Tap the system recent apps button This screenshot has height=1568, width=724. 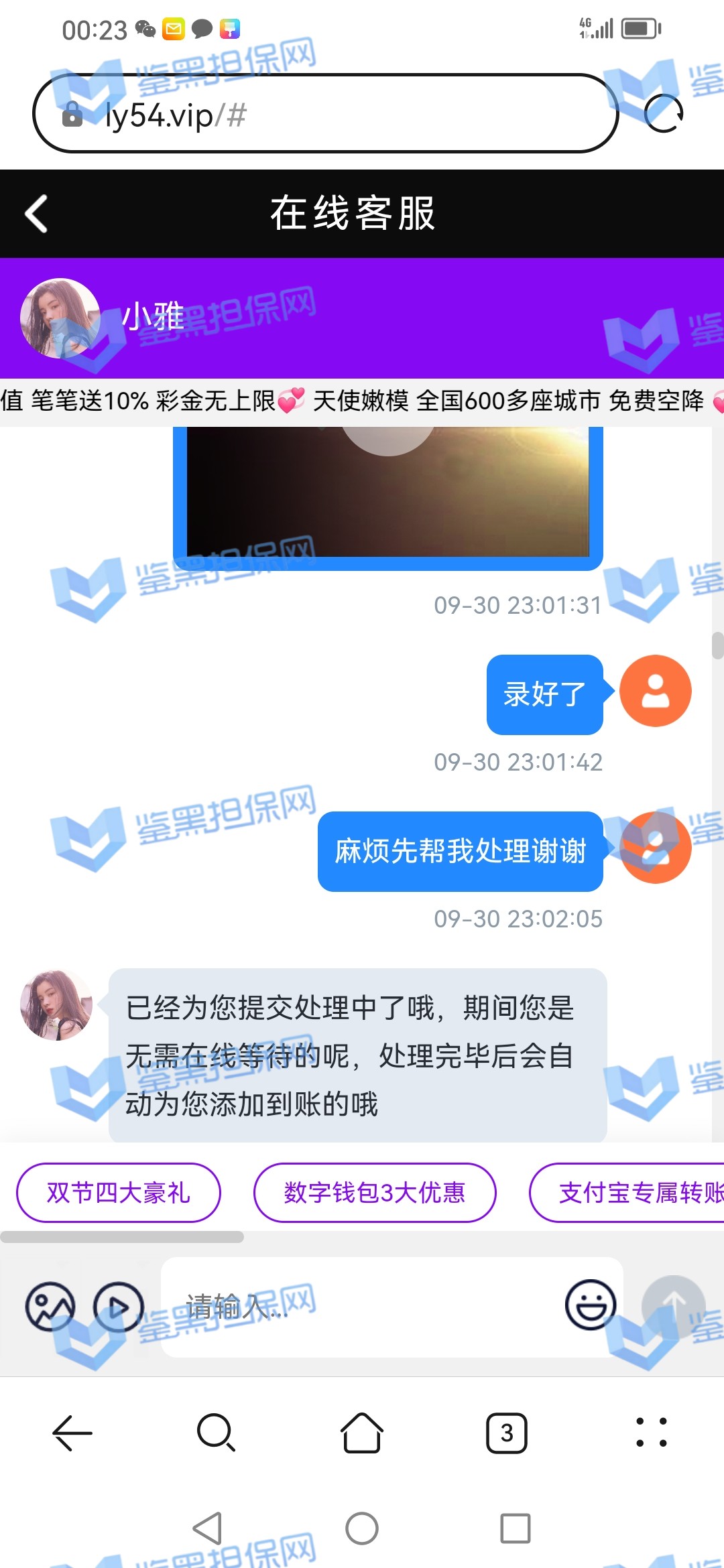tap(515, 1528)
